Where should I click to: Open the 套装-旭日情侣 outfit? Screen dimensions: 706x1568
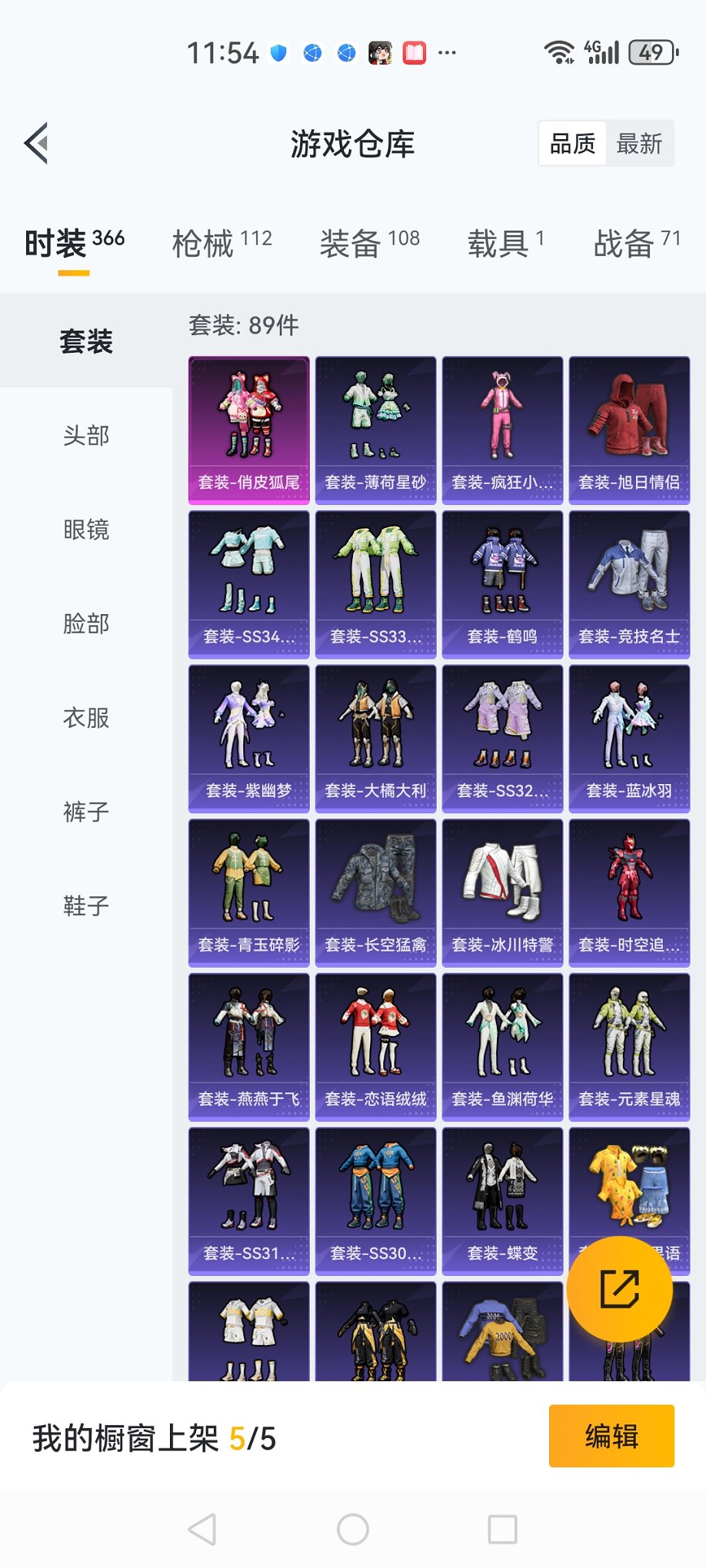(629, 430)
